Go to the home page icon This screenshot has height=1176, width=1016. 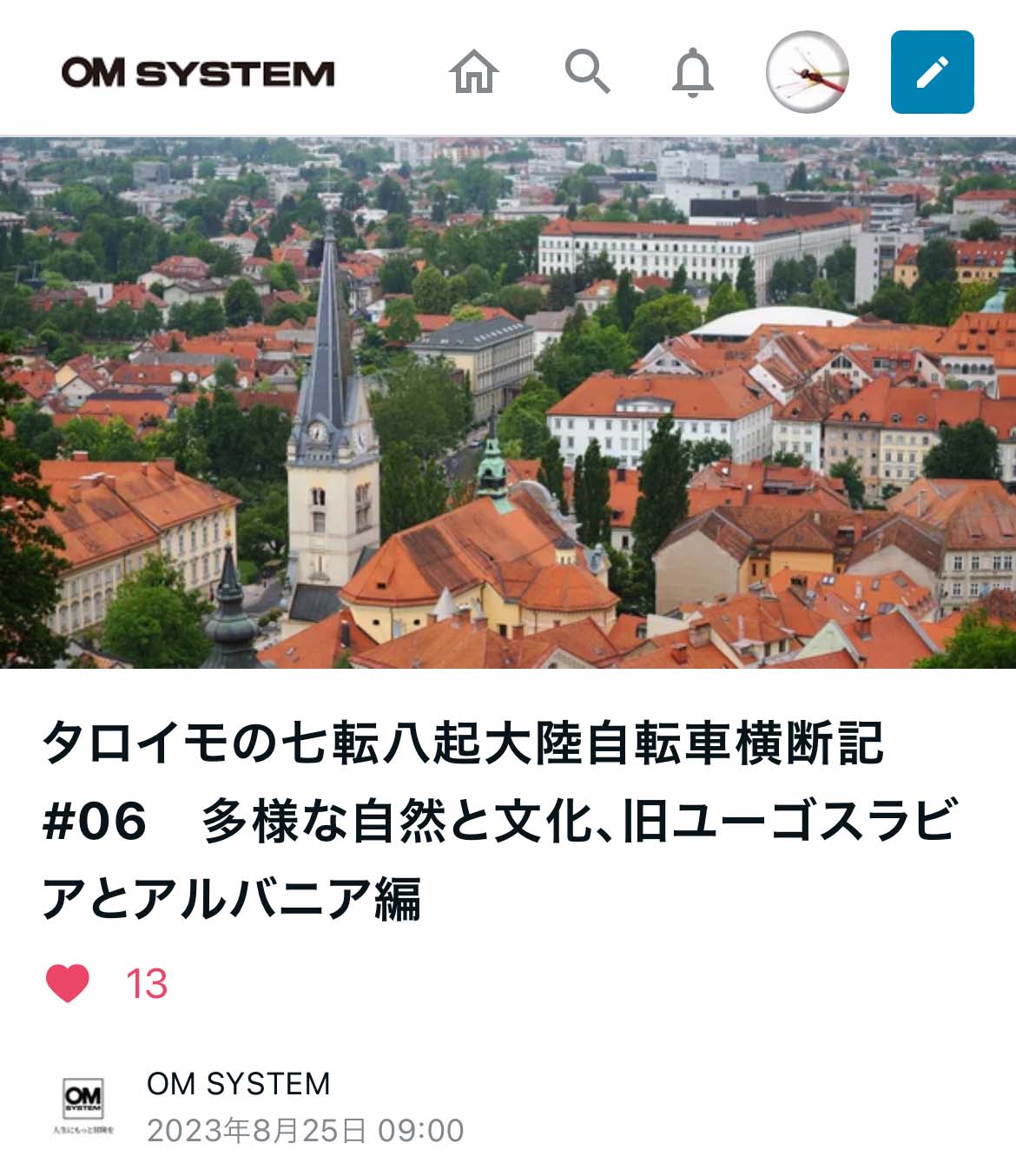coord(474,72)
